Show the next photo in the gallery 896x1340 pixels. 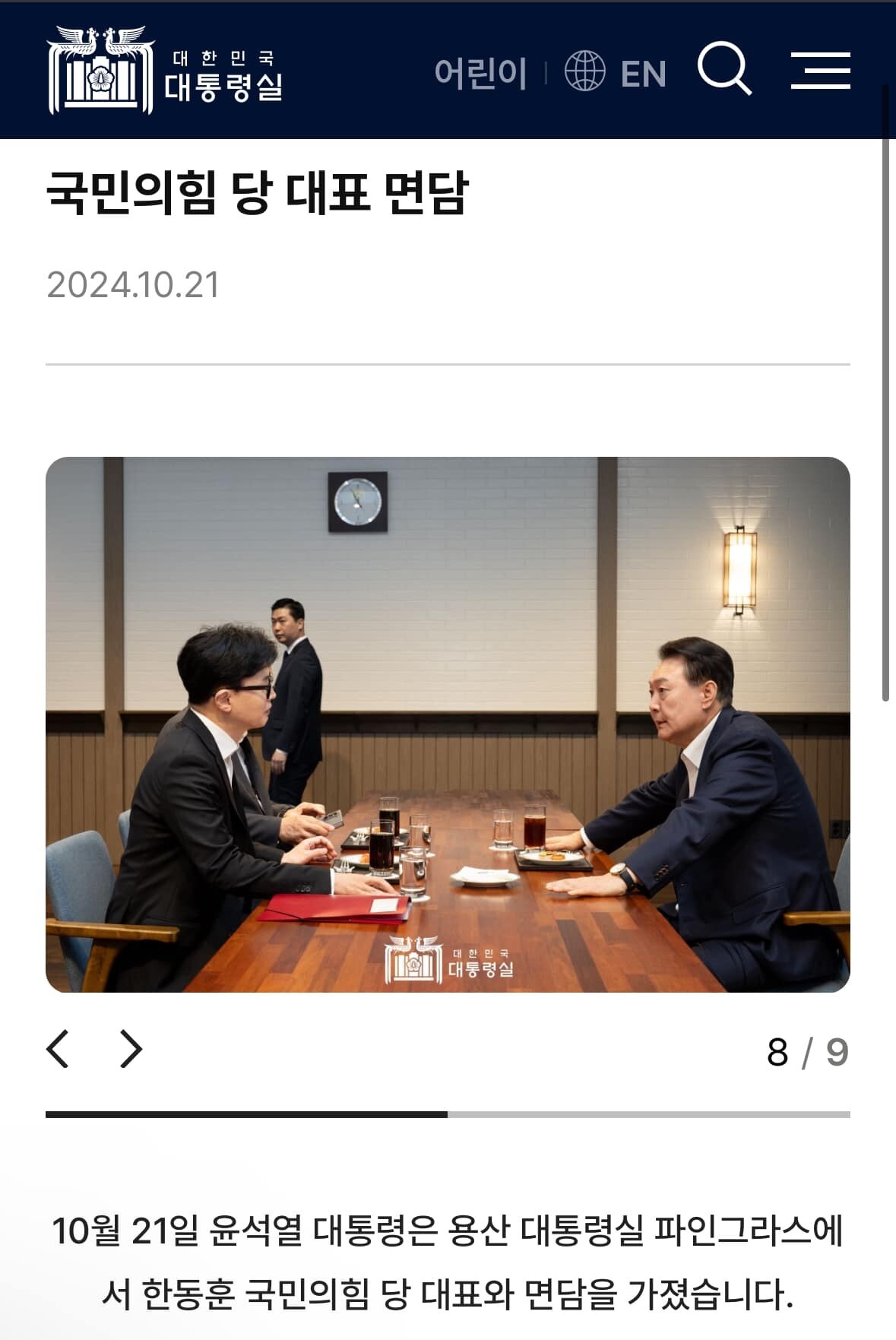[x=131, y=1050]
